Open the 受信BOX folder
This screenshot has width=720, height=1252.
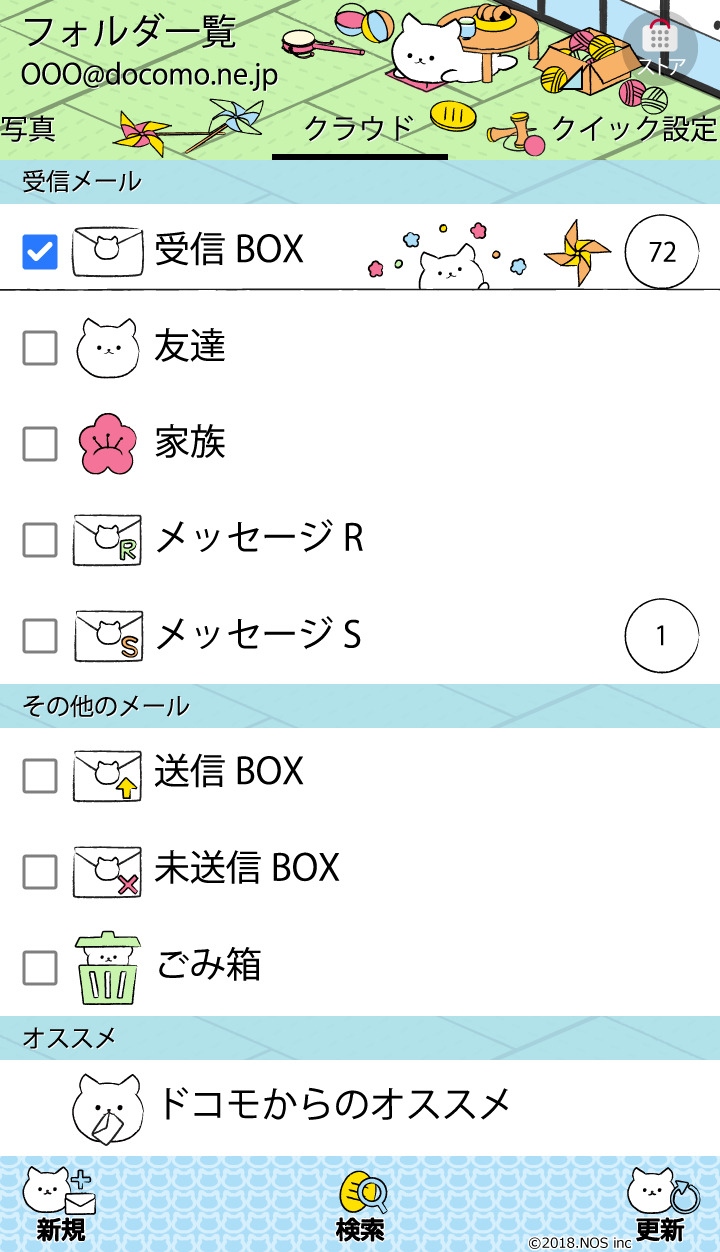pyautogui.click(x=229, y=250)
